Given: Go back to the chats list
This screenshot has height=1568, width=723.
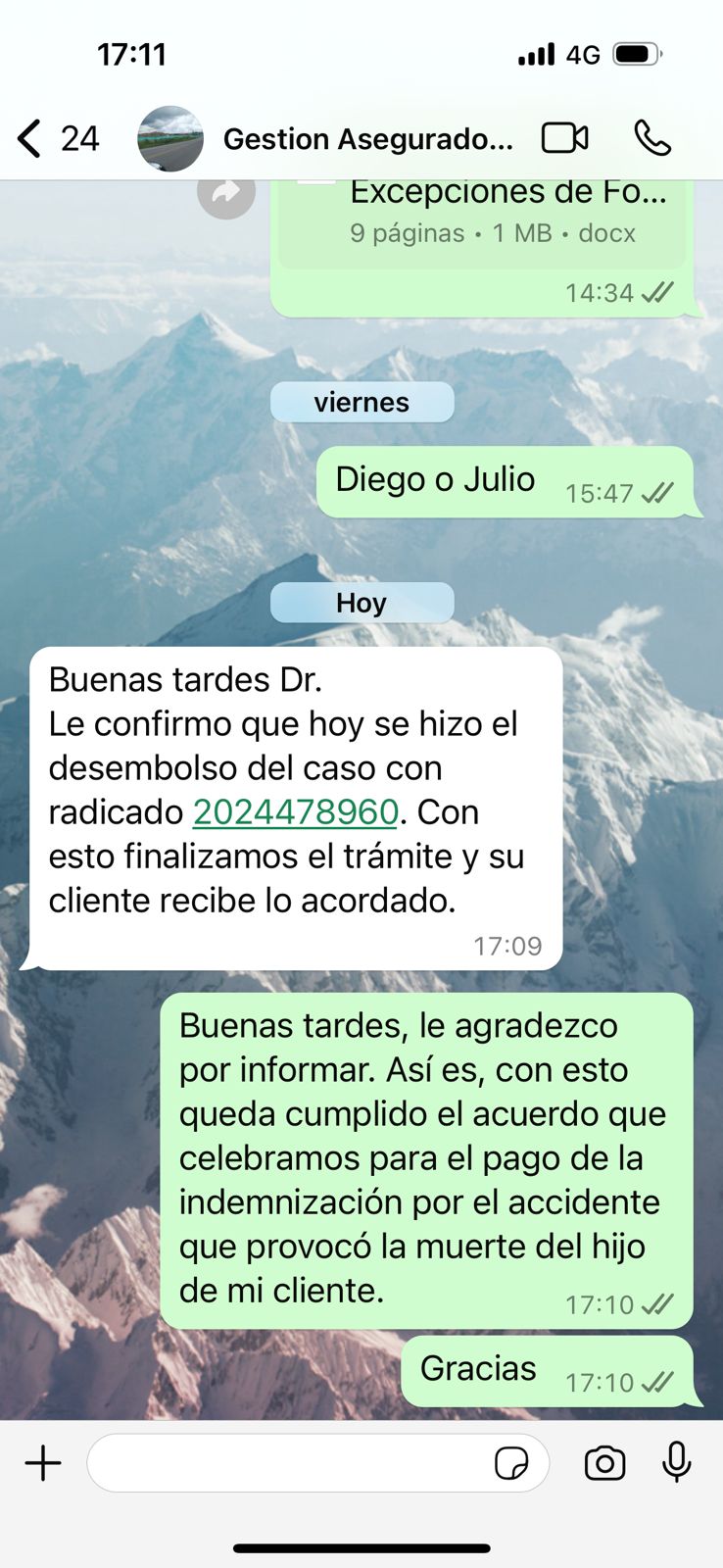Looking at the screenshot, I should 31,139.
